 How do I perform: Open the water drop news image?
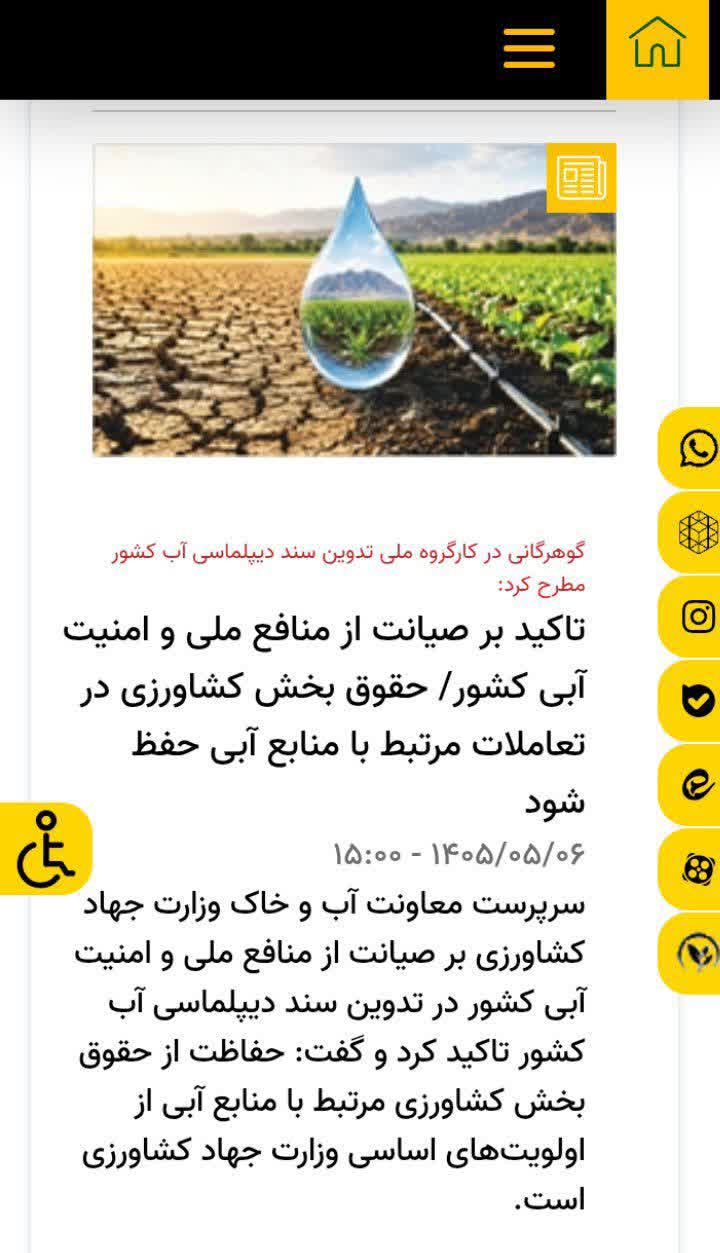[354, 299]
